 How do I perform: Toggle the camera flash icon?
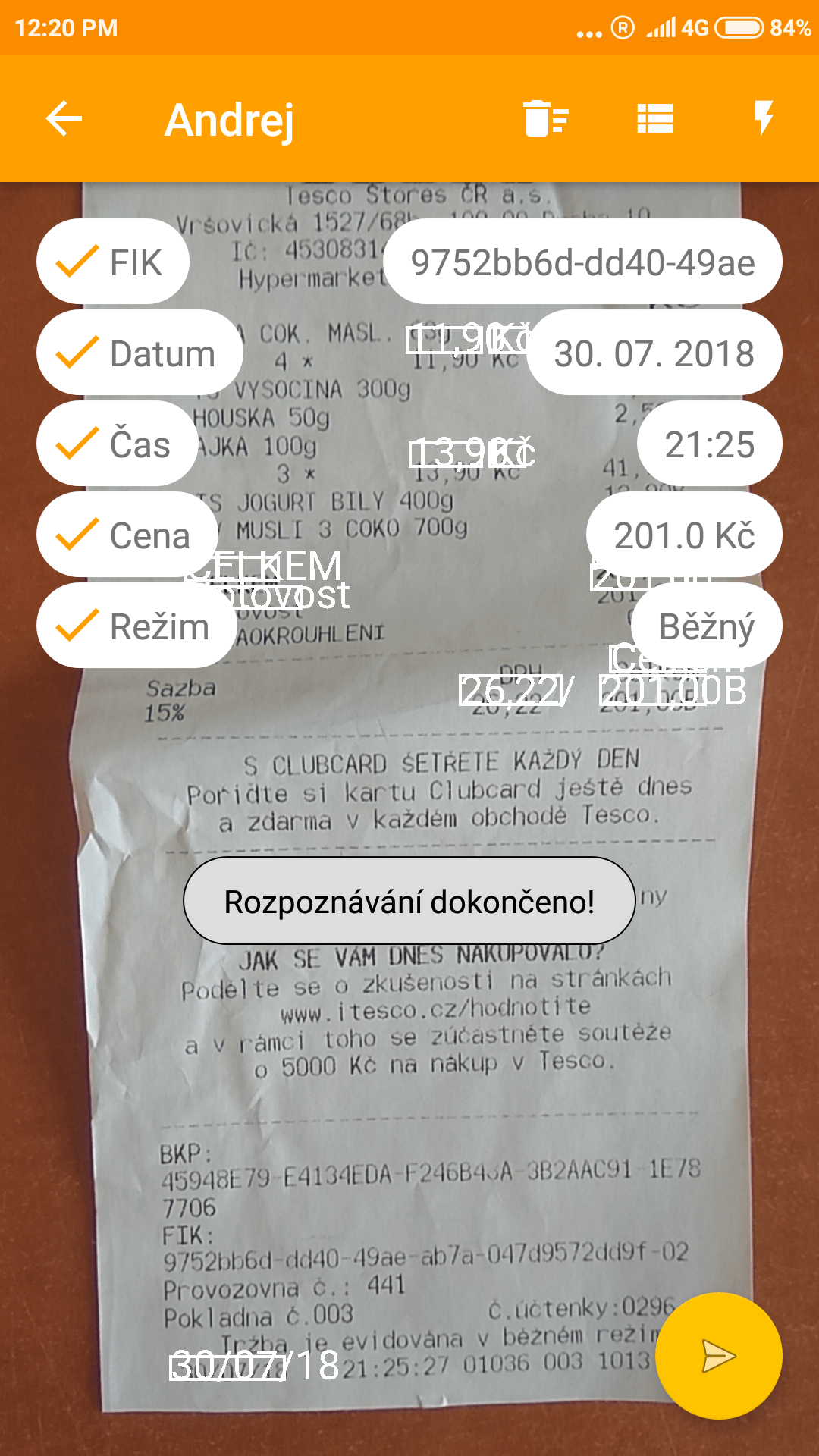click(764, 118)
